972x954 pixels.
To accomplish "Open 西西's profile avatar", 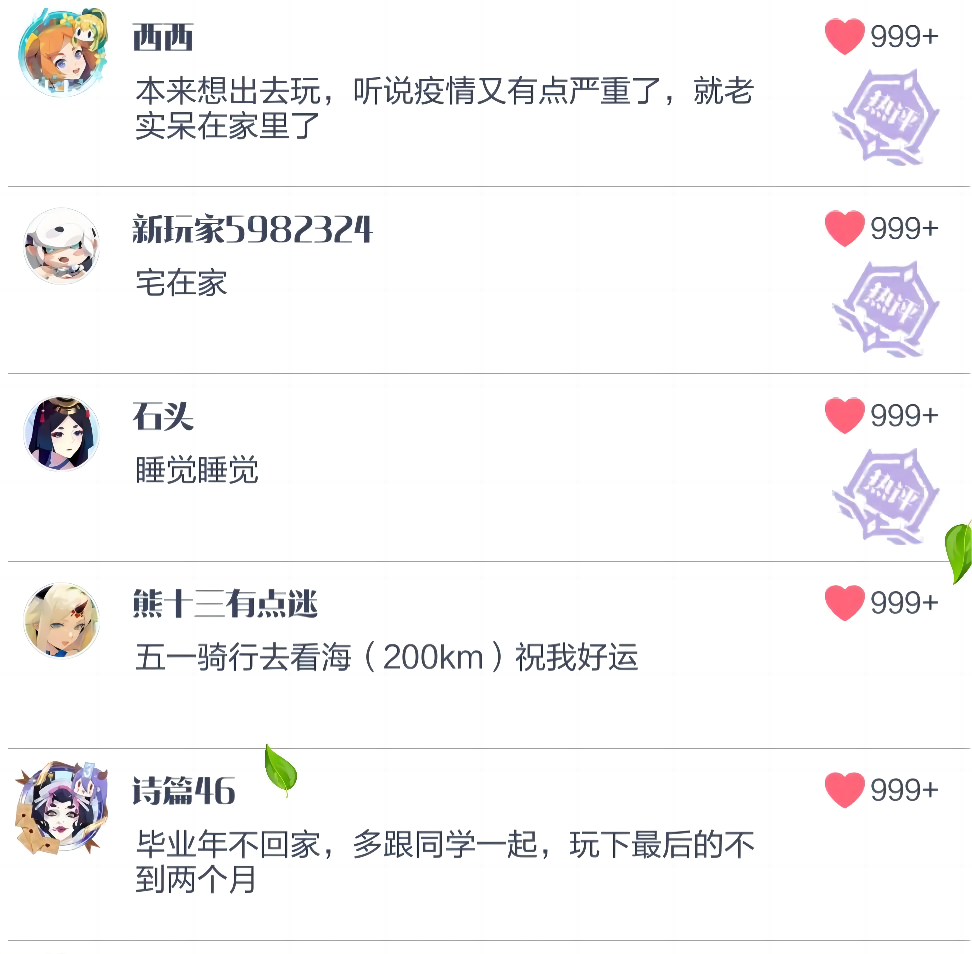I will 62,51.
